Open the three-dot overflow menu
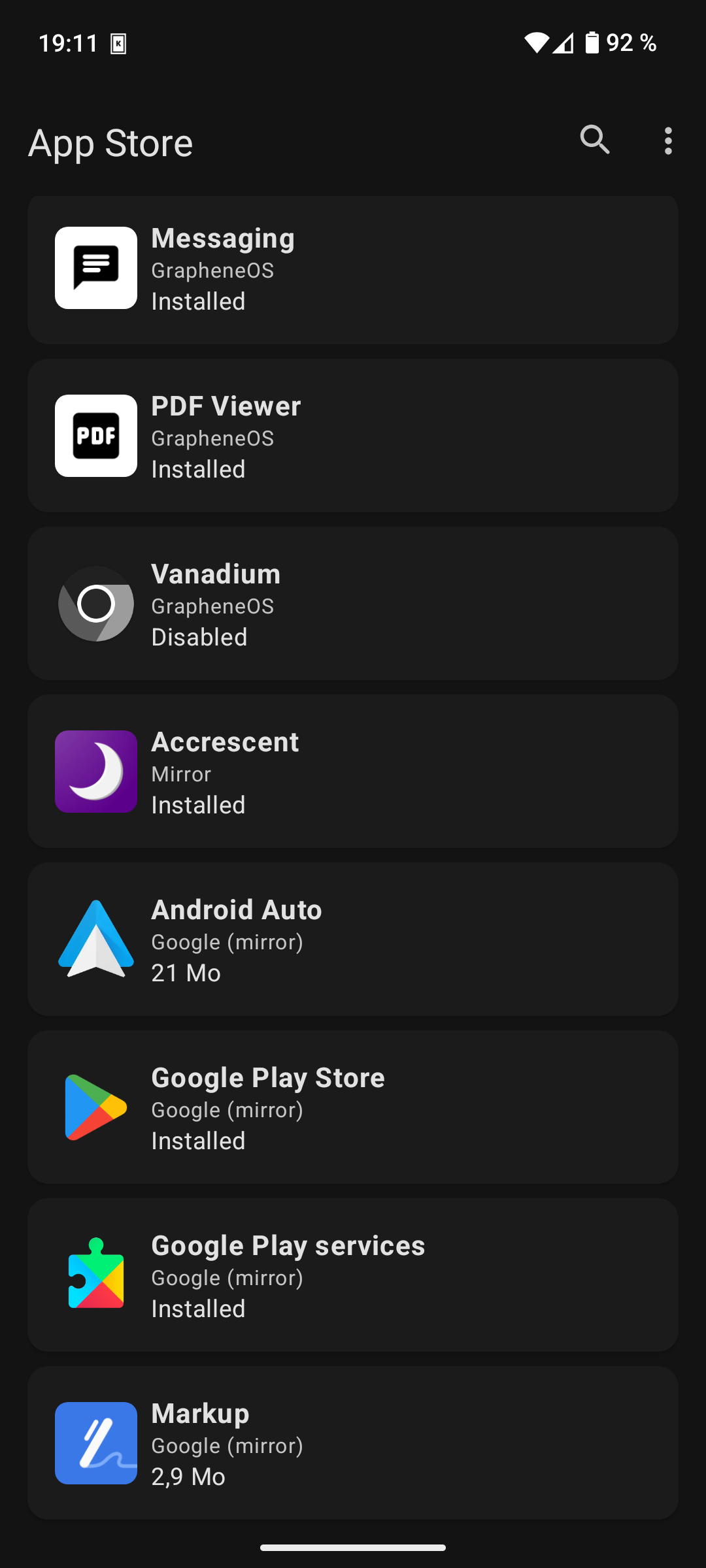Screen dimensions: 706x1568 tap(667, 141)
